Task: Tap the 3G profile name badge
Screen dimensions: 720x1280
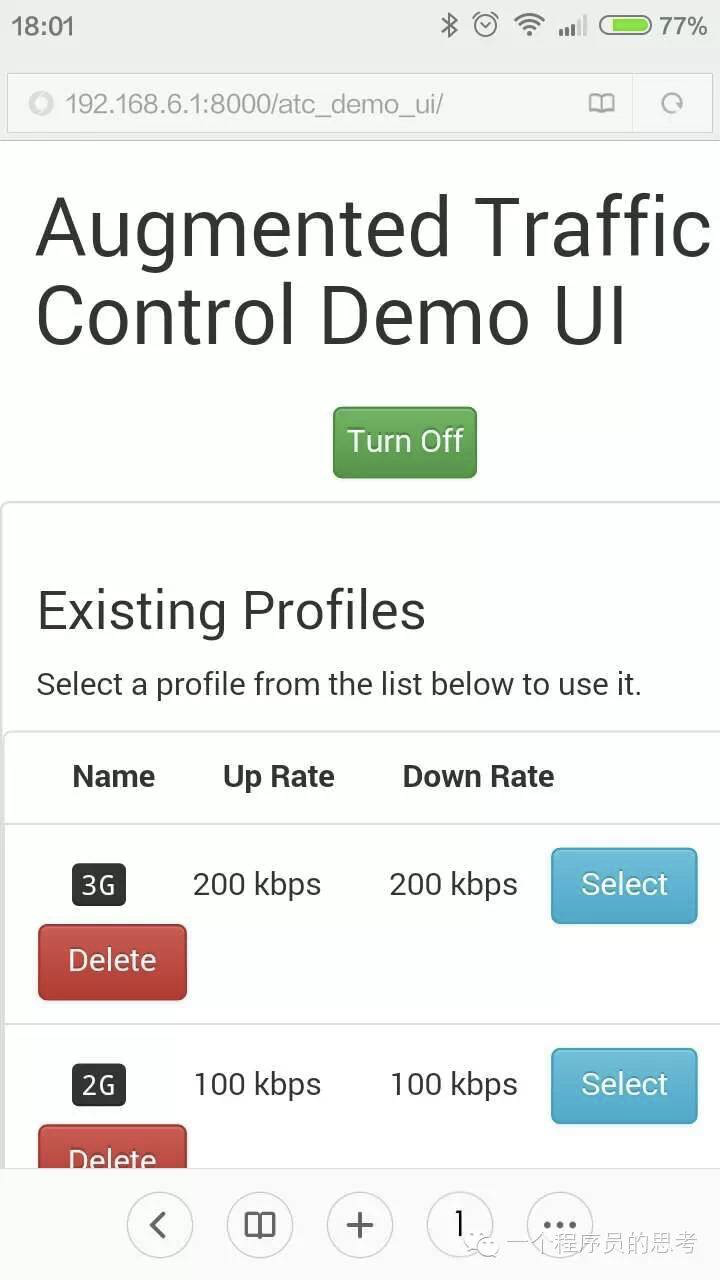Action: click(98, 884)
